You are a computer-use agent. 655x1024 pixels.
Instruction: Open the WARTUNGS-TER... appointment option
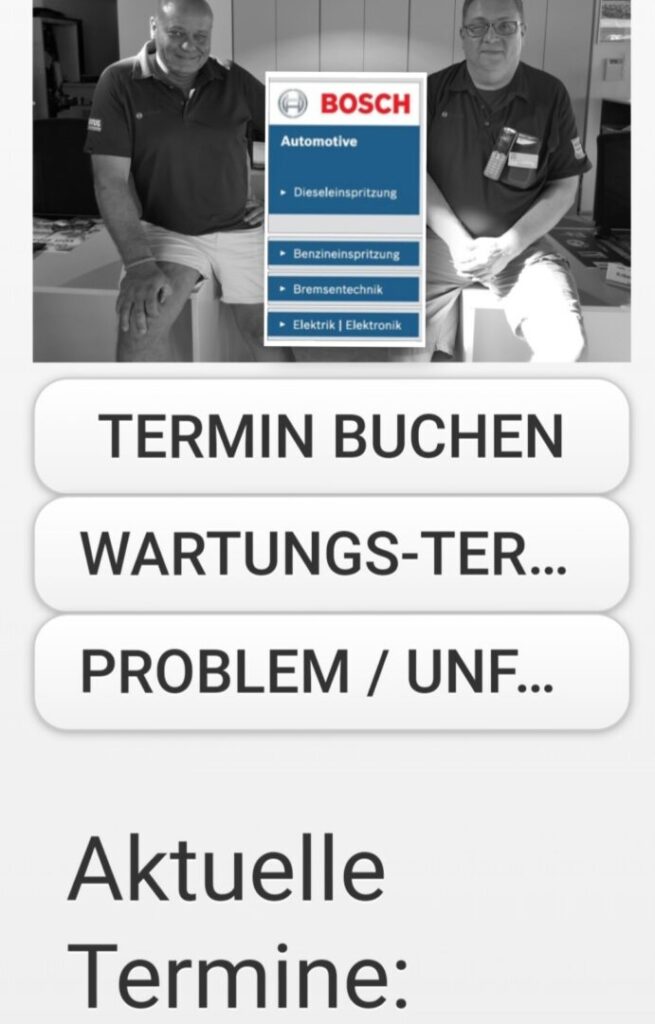point(331,553)
